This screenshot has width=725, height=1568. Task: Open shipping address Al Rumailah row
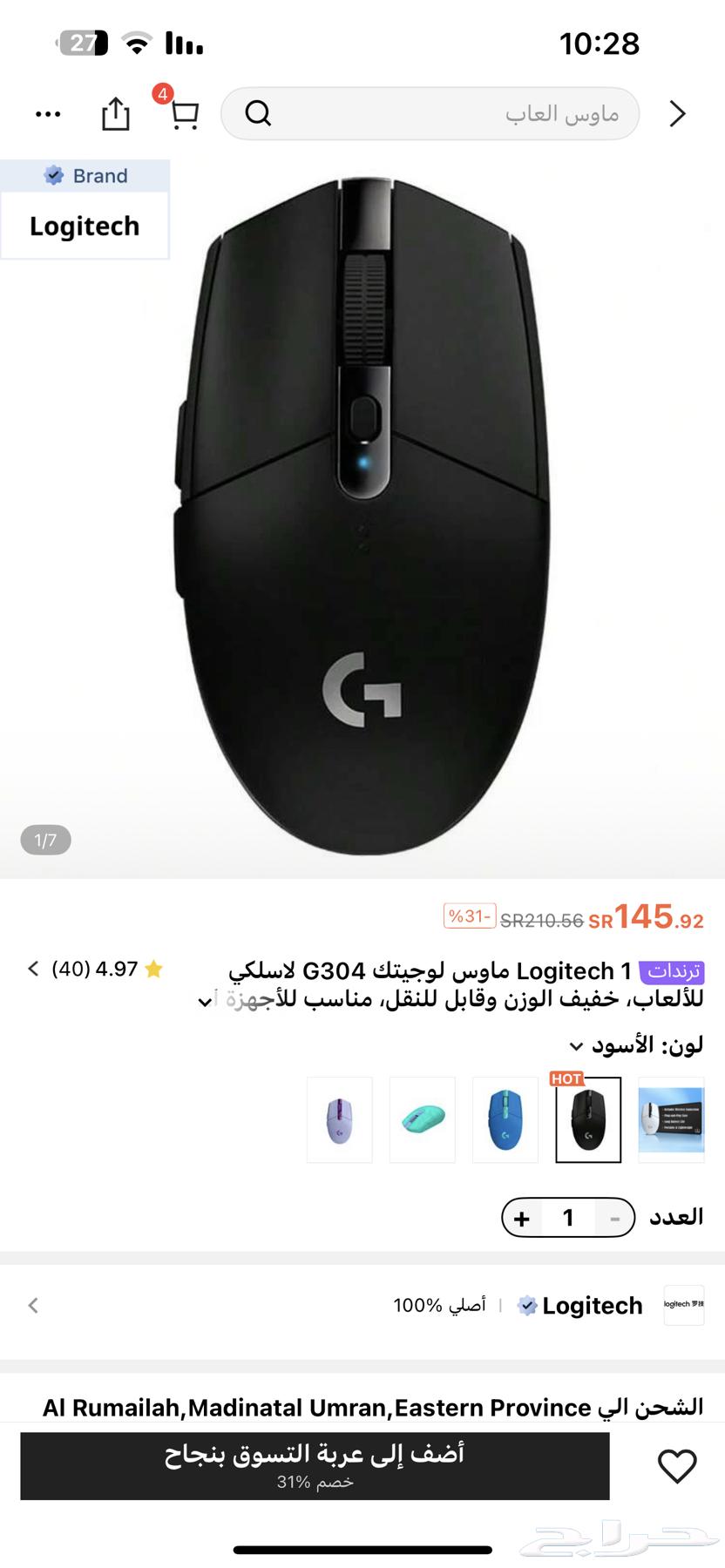click(373, 1407)
